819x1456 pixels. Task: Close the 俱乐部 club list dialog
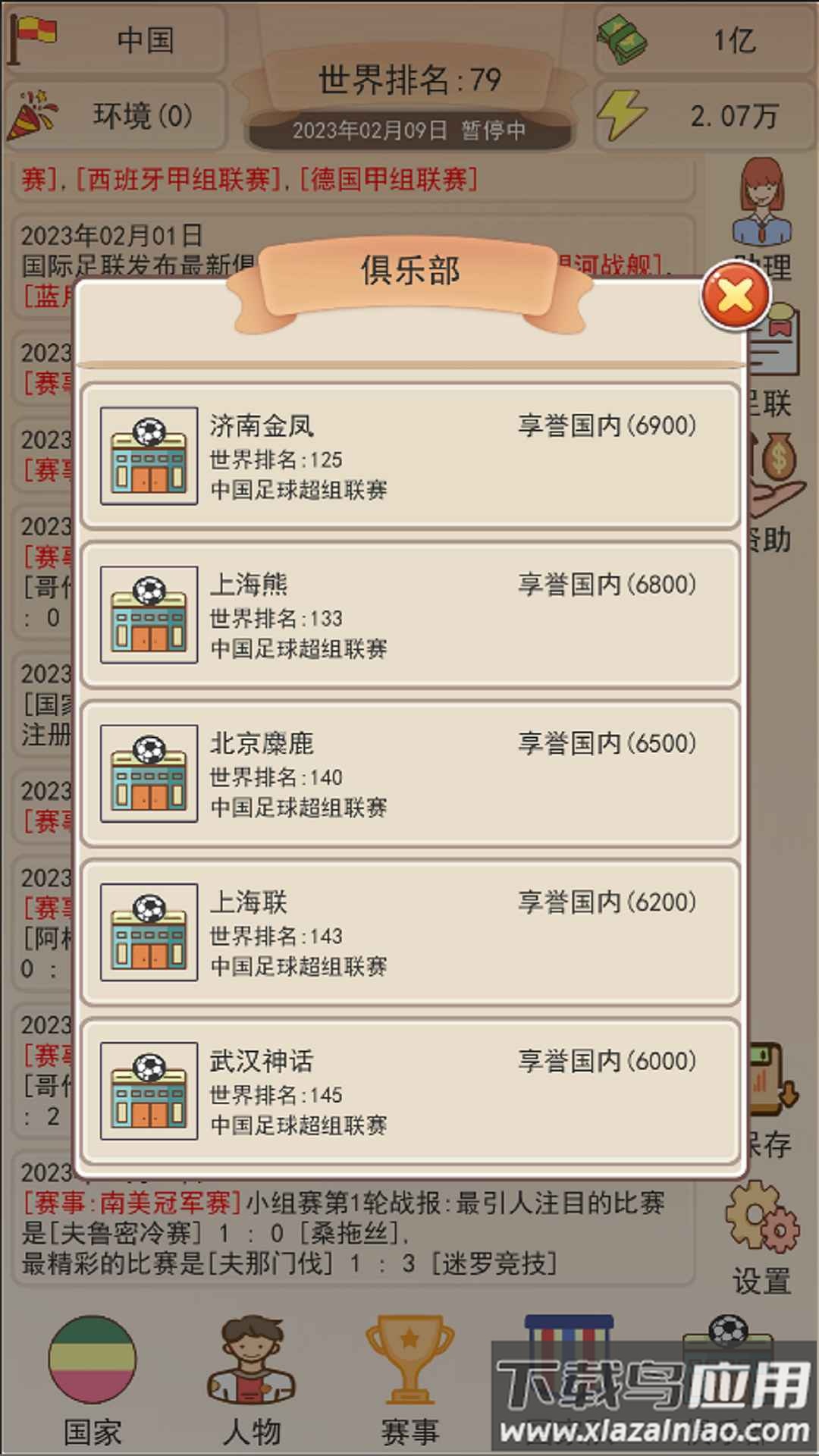[x=736, y=295]
